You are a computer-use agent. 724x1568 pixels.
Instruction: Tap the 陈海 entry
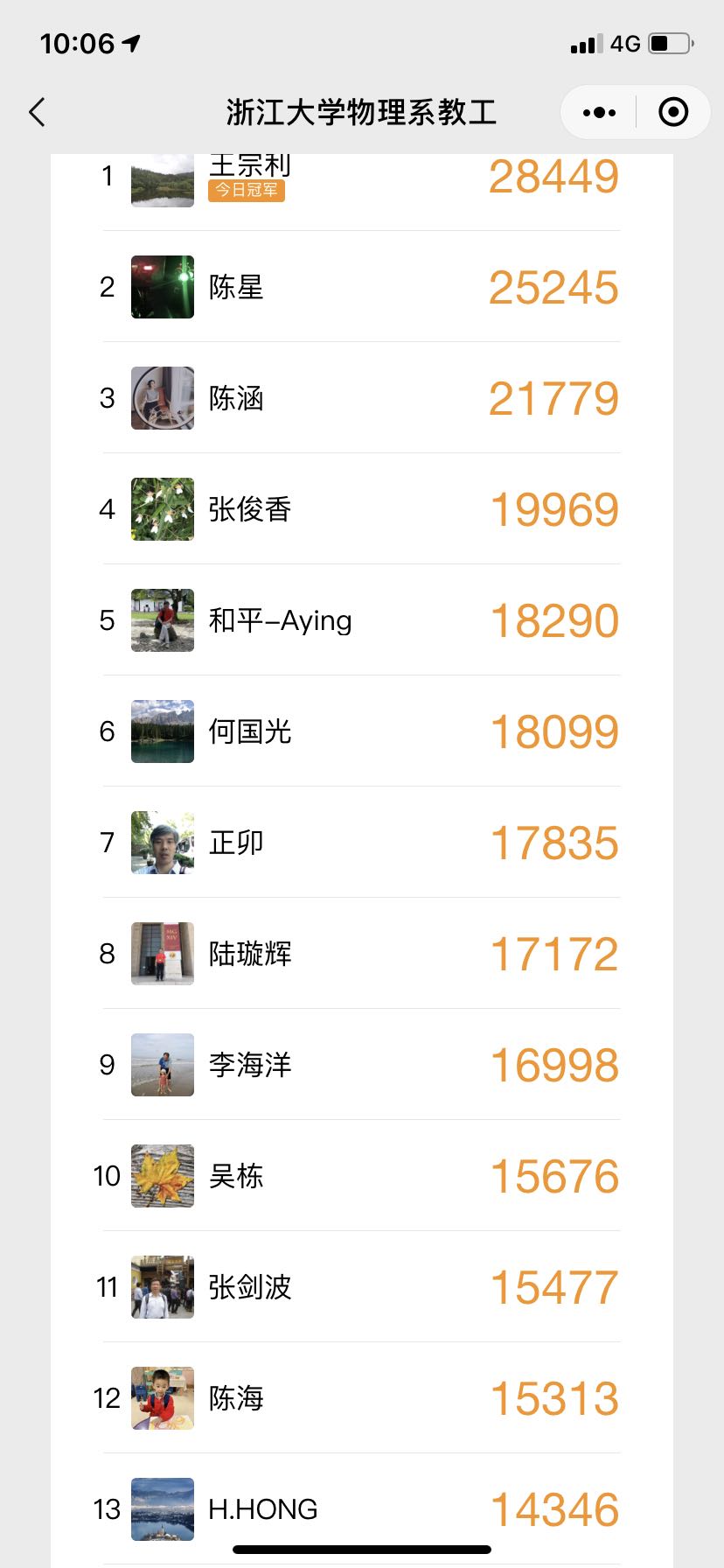361,1398
